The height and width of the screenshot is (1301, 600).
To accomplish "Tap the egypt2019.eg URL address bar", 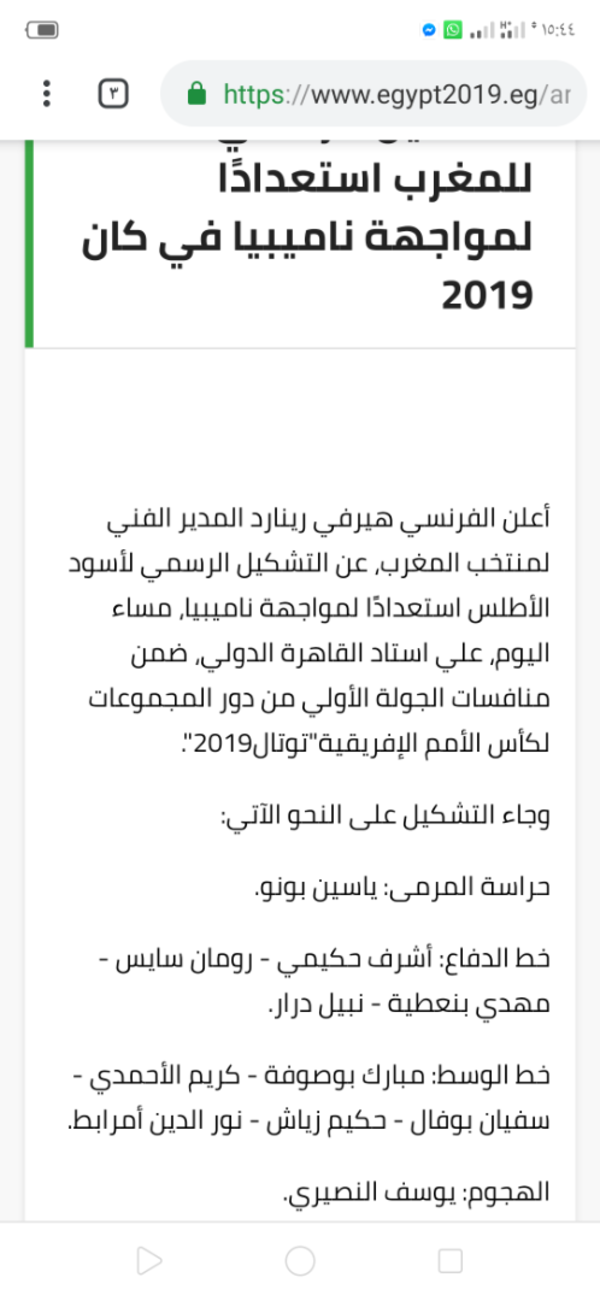I will point(390,95).
